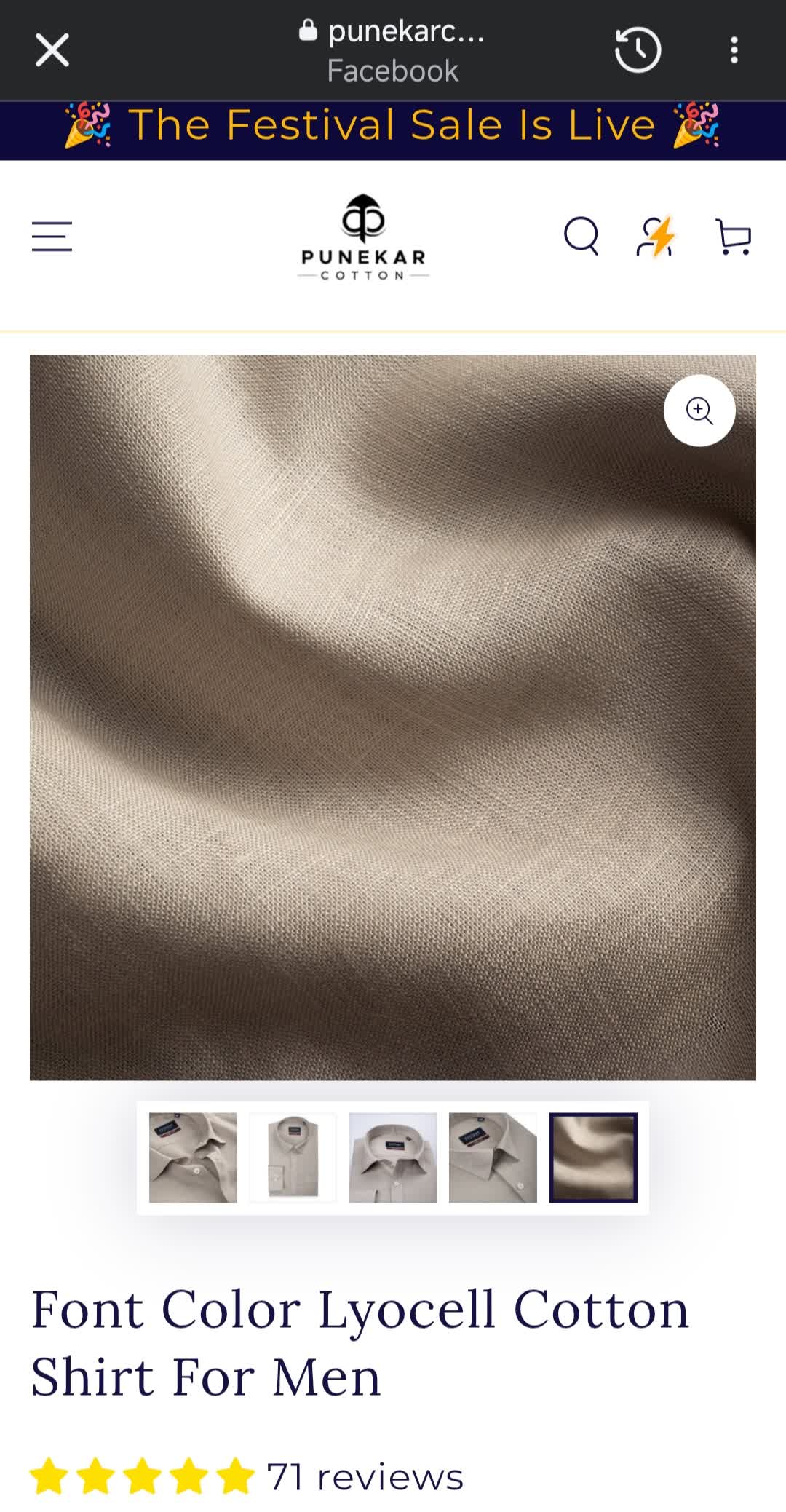Zoom into the fabric product image

pos(699,411)
